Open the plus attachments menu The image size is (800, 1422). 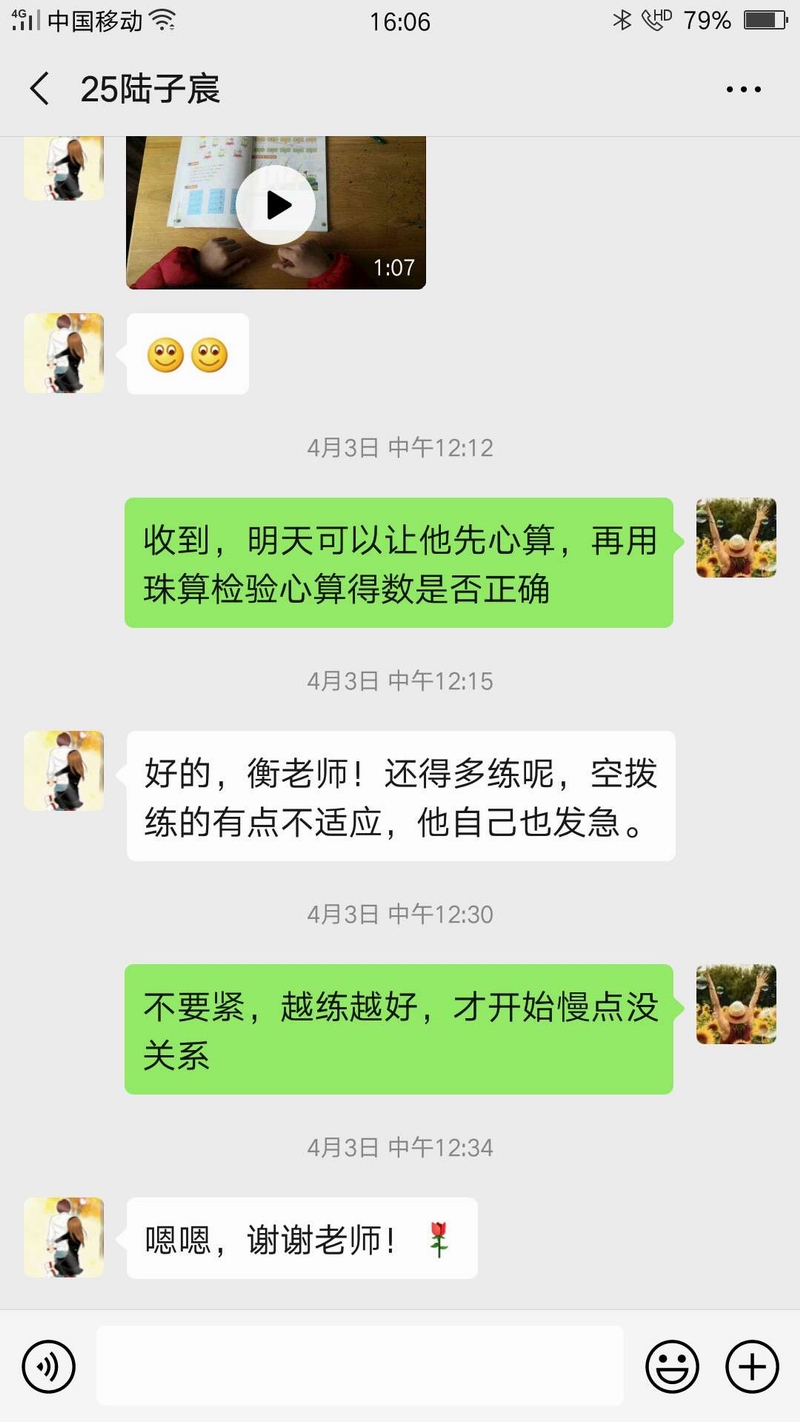click(x=752, y=1366)
